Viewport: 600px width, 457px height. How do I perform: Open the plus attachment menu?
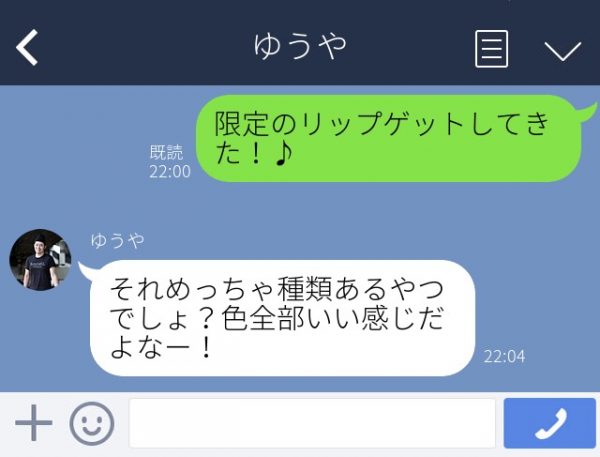tap(33, 424)
